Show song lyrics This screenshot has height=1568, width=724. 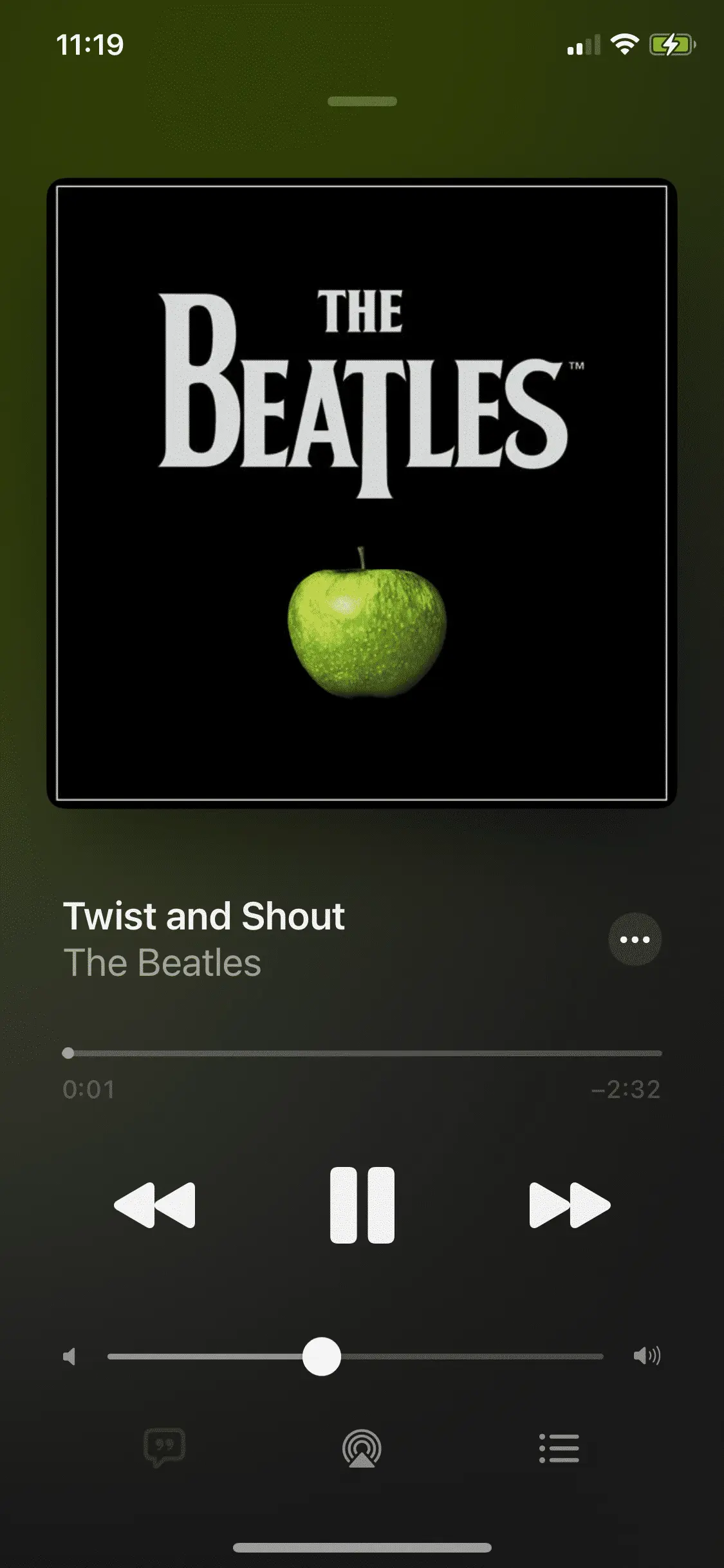pyautogui.click(x=165, y=1447)
